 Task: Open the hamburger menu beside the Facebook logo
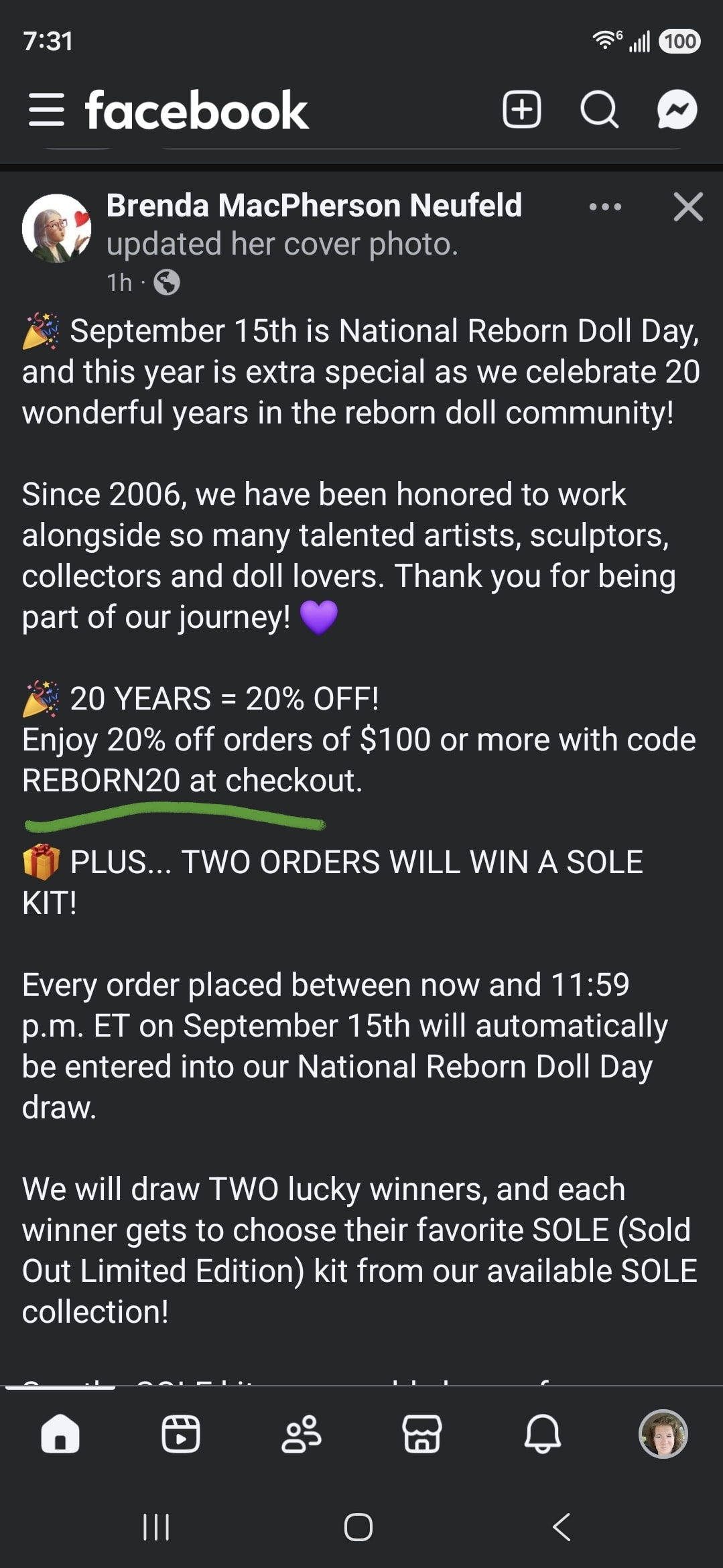[x=47, y=110]
